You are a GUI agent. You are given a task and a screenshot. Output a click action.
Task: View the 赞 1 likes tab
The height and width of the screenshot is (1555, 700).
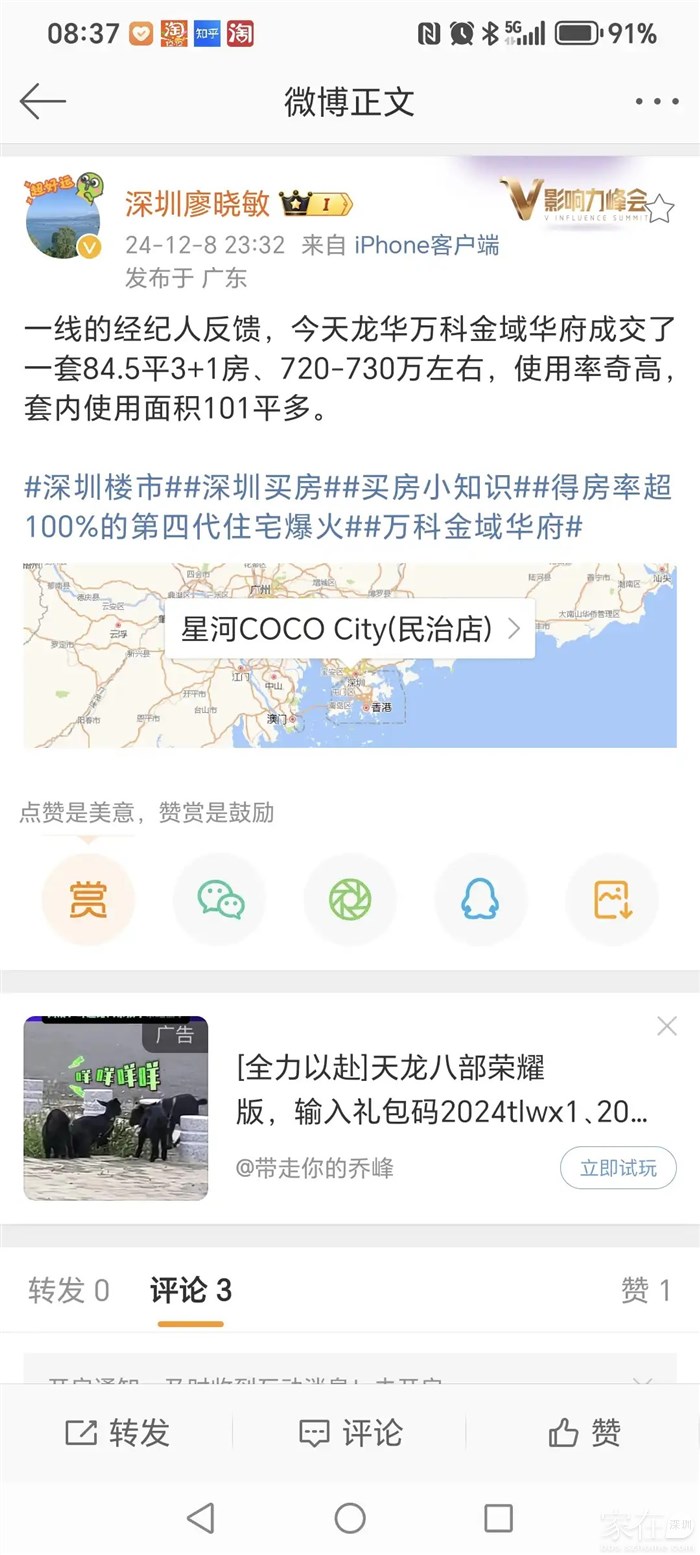pos(645,1291)
